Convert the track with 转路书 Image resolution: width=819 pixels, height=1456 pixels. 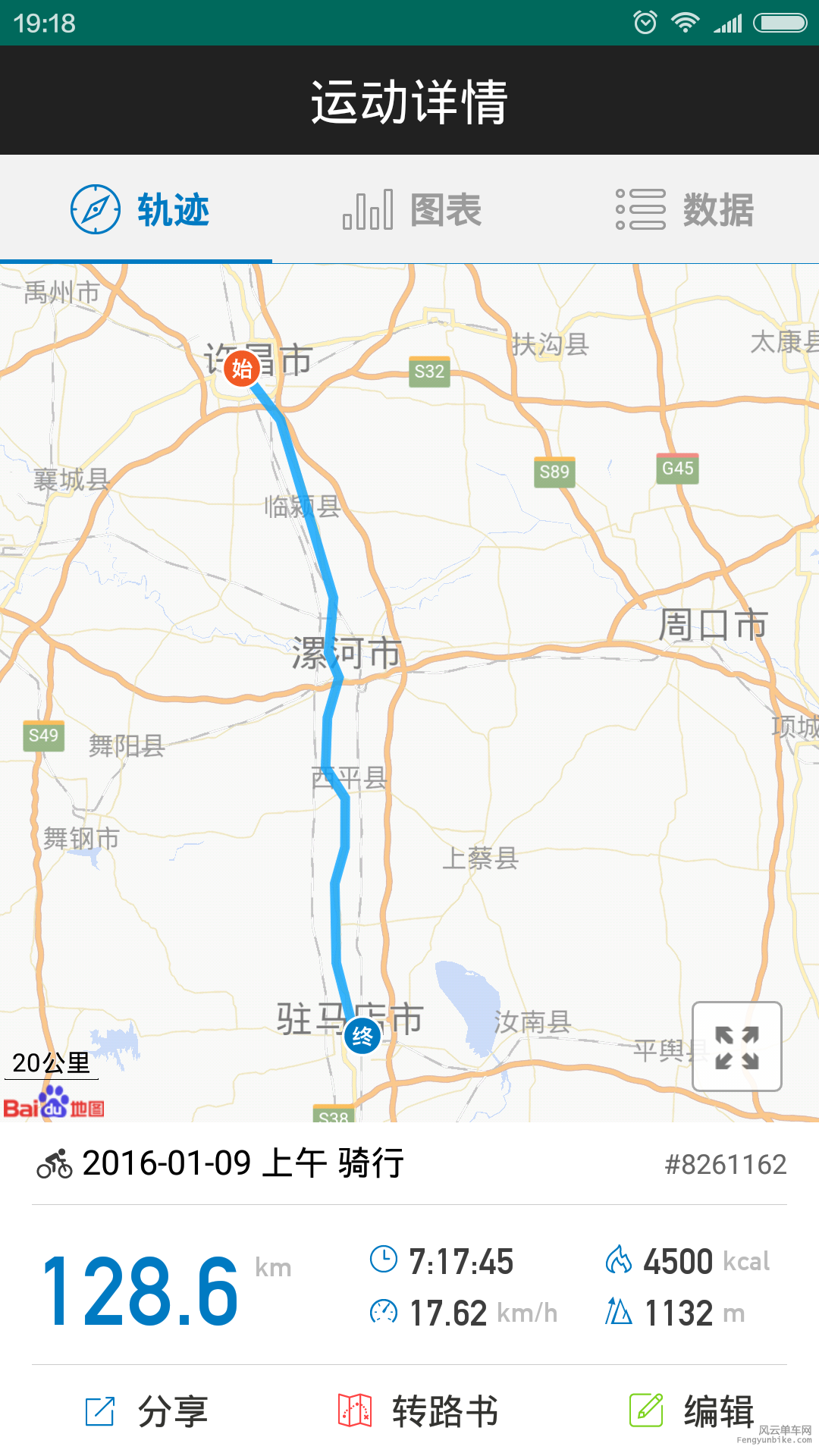418,1411
